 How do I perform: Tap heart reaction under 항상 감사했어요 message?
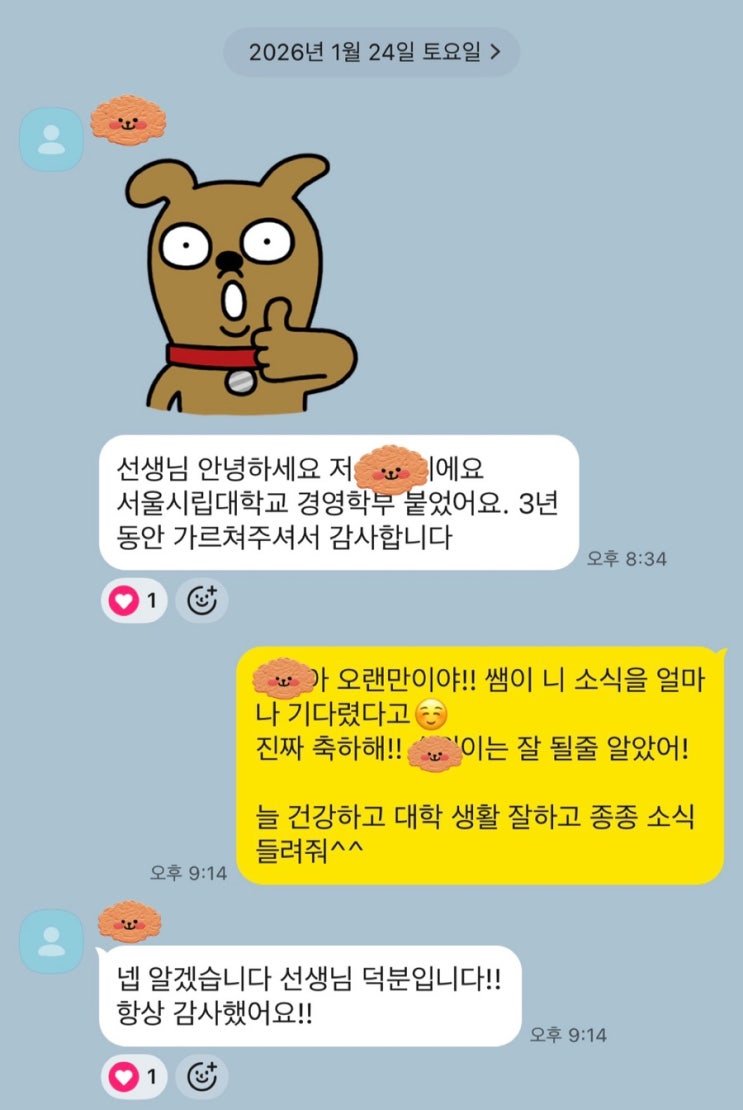pyautogui.click(x=134, y=1077)
